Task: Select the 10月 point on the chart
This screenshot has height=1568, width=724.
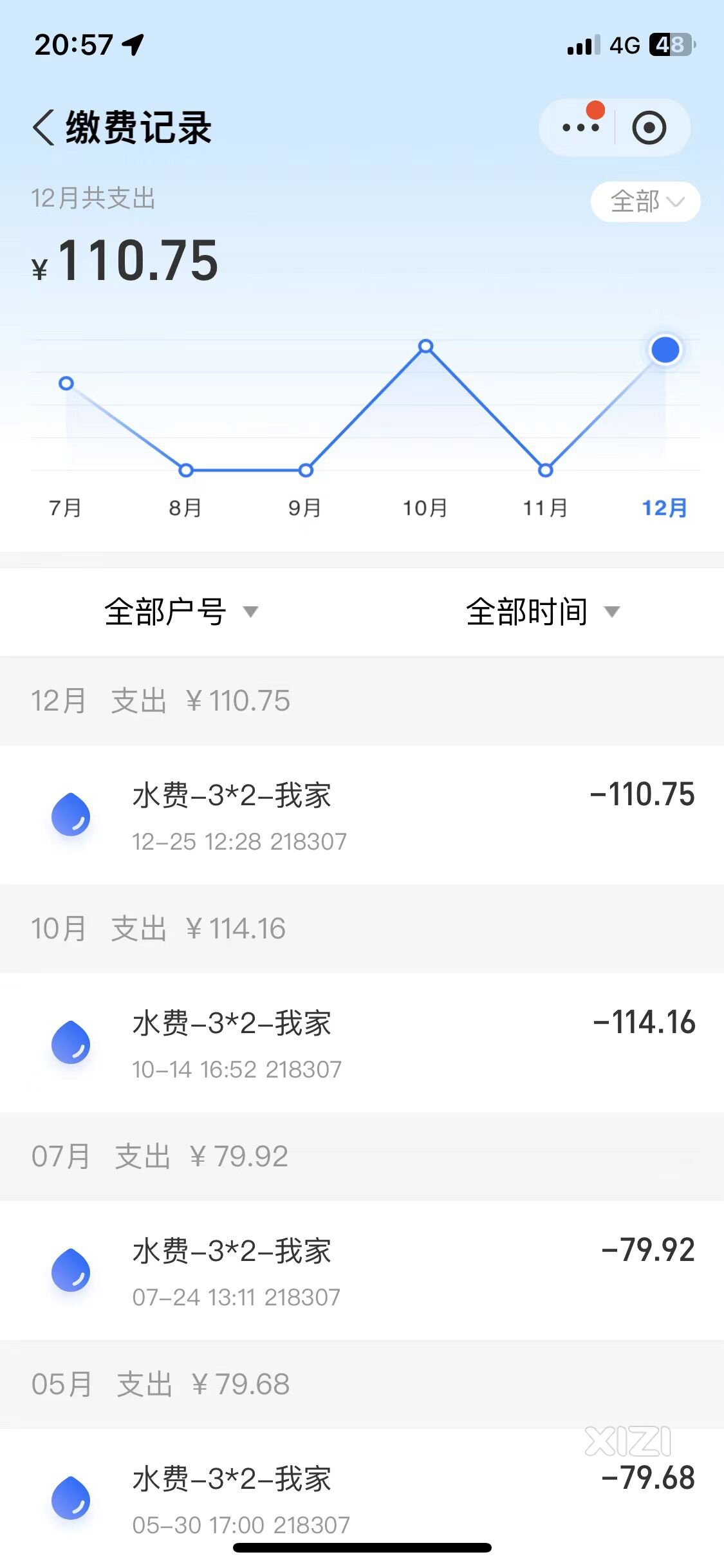Action: (425, 346)
